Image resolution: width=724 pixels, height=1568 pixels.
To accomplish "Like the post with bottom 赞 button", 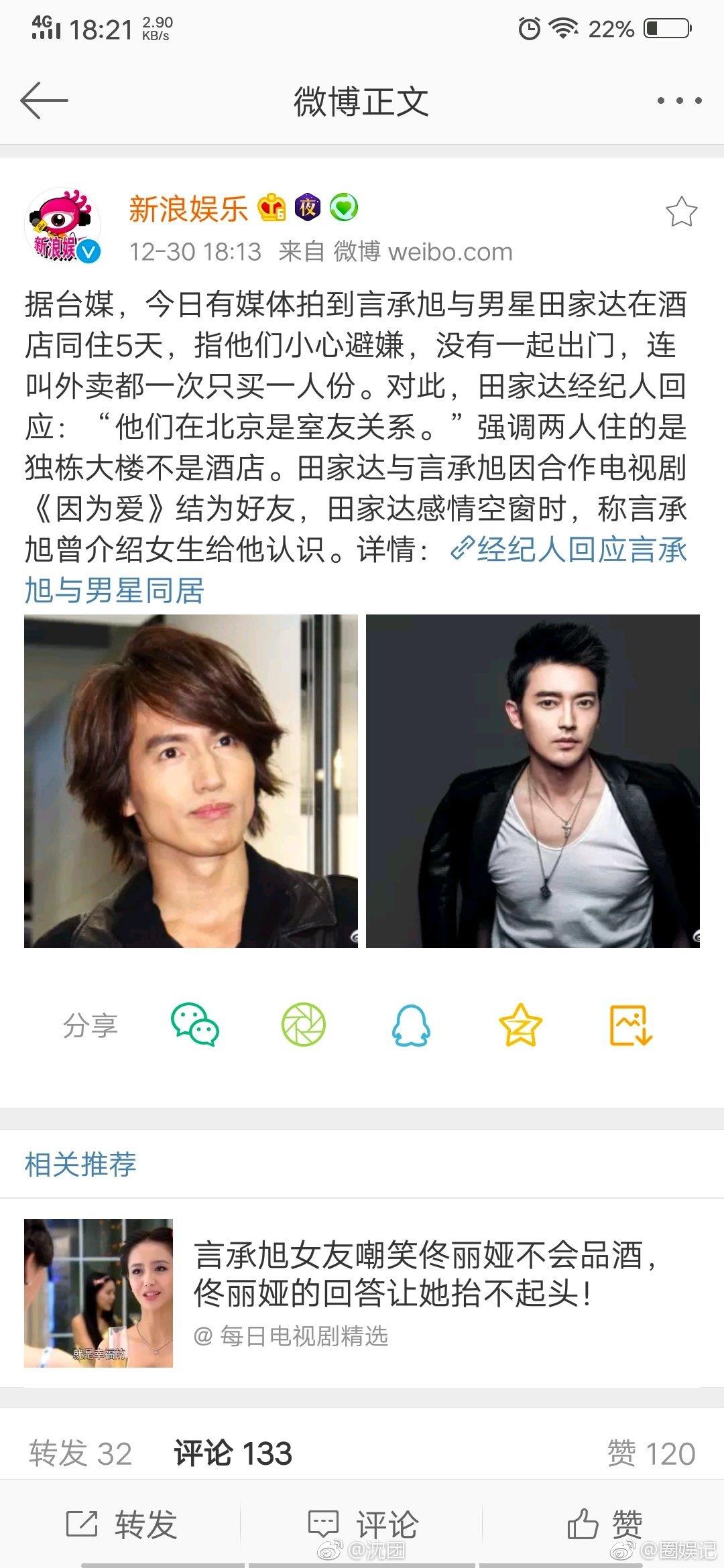I will tap(605, 1525).
